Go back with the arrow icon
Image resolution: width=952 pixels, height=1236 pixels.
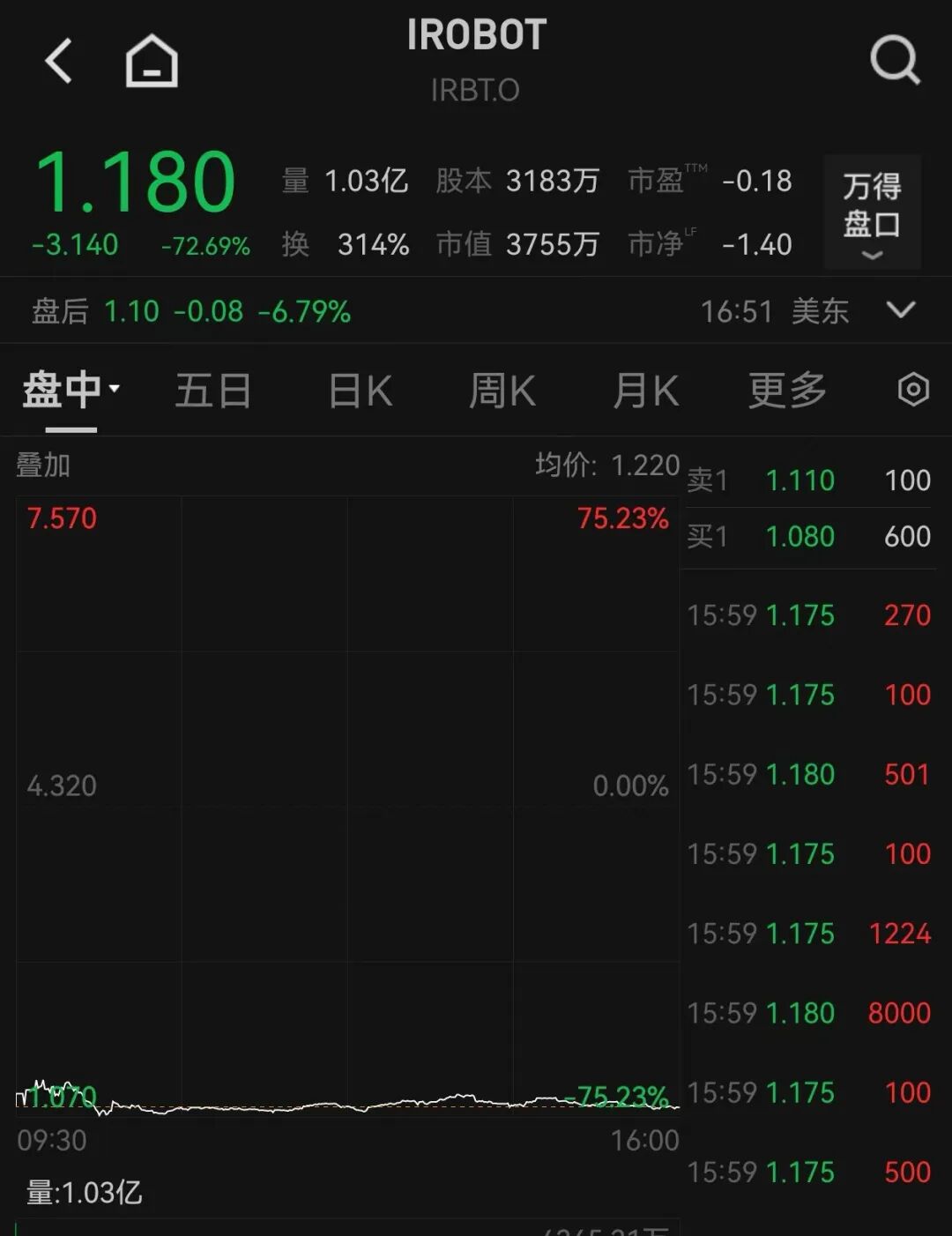58,61
